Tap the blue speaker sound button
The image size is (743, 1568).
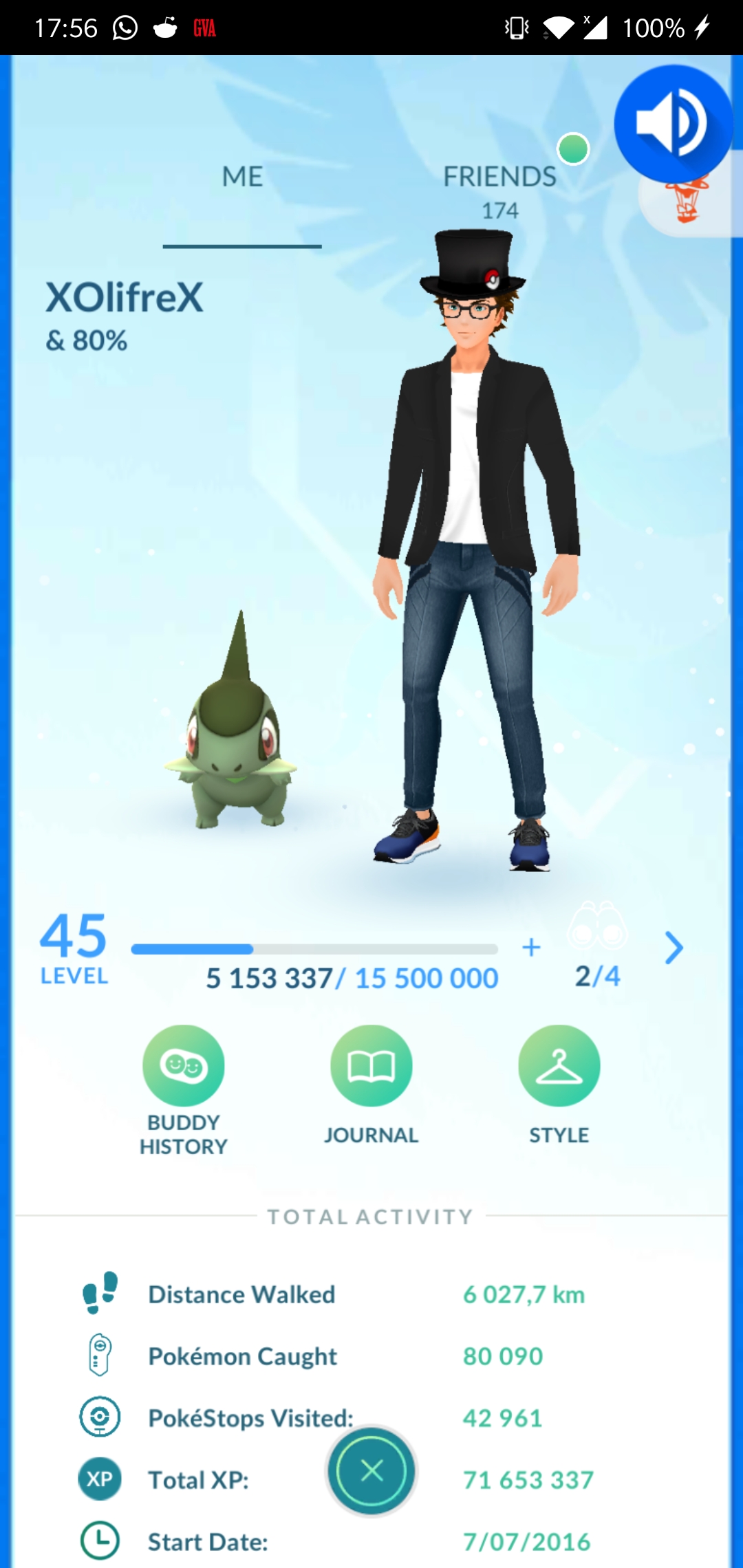(673, 124)
